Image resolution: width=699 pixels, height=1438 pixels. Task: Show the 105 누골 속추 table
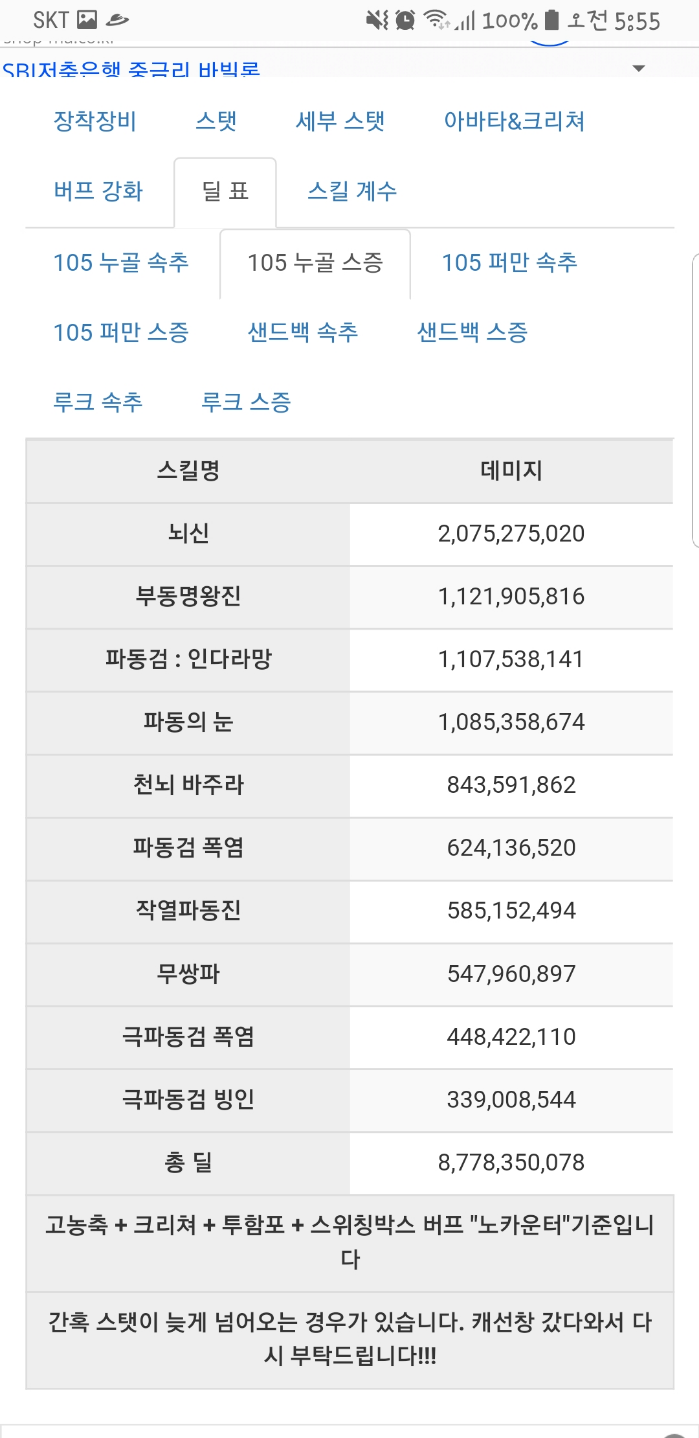120,263
